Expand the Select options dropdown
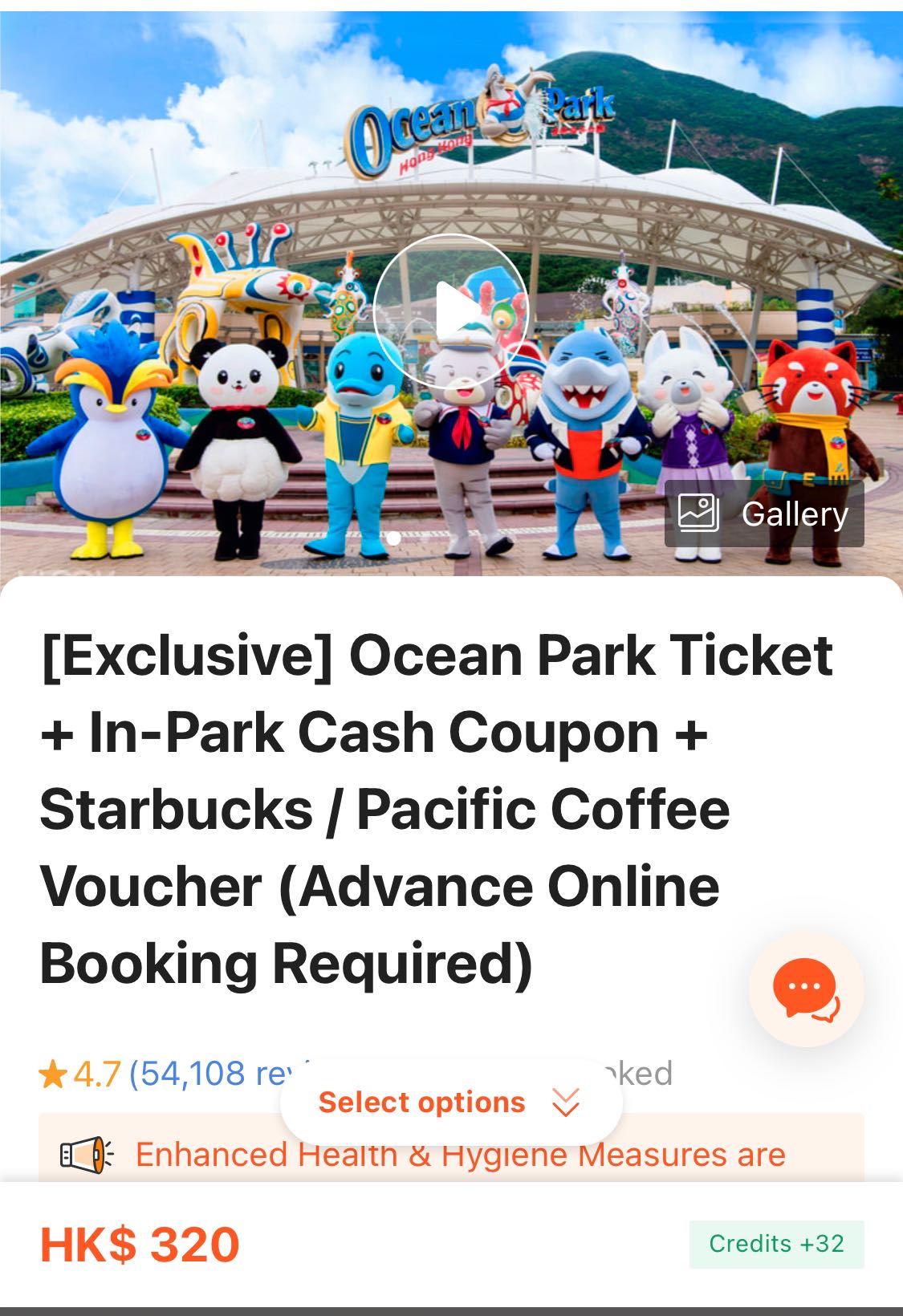Screen dimensions: 903x1316 click(450, 1102)
